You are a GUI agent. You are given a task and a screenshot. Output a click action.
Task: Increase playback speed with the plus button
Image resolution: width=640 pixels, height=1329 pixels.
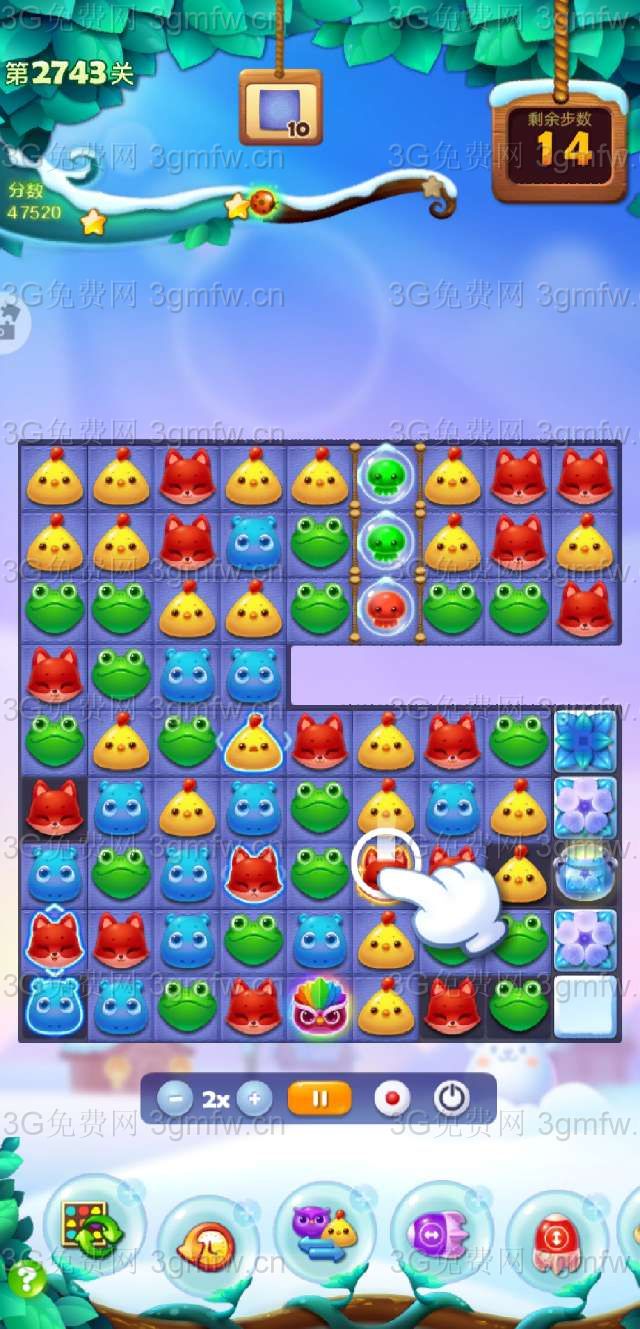coord(254,1099)
